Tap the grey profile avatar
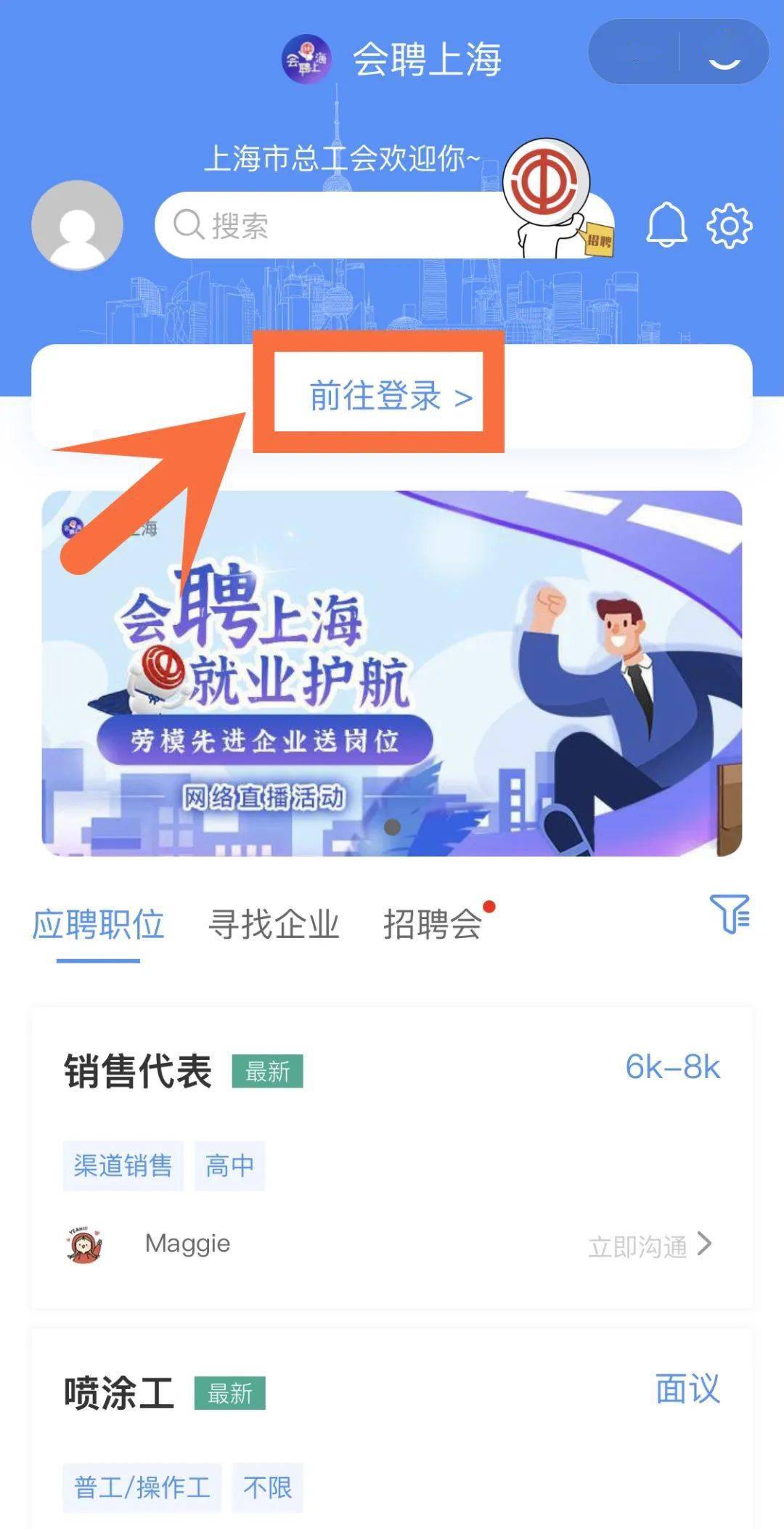The width and height of the screenshot is (784, 1529). pos(77,226)
